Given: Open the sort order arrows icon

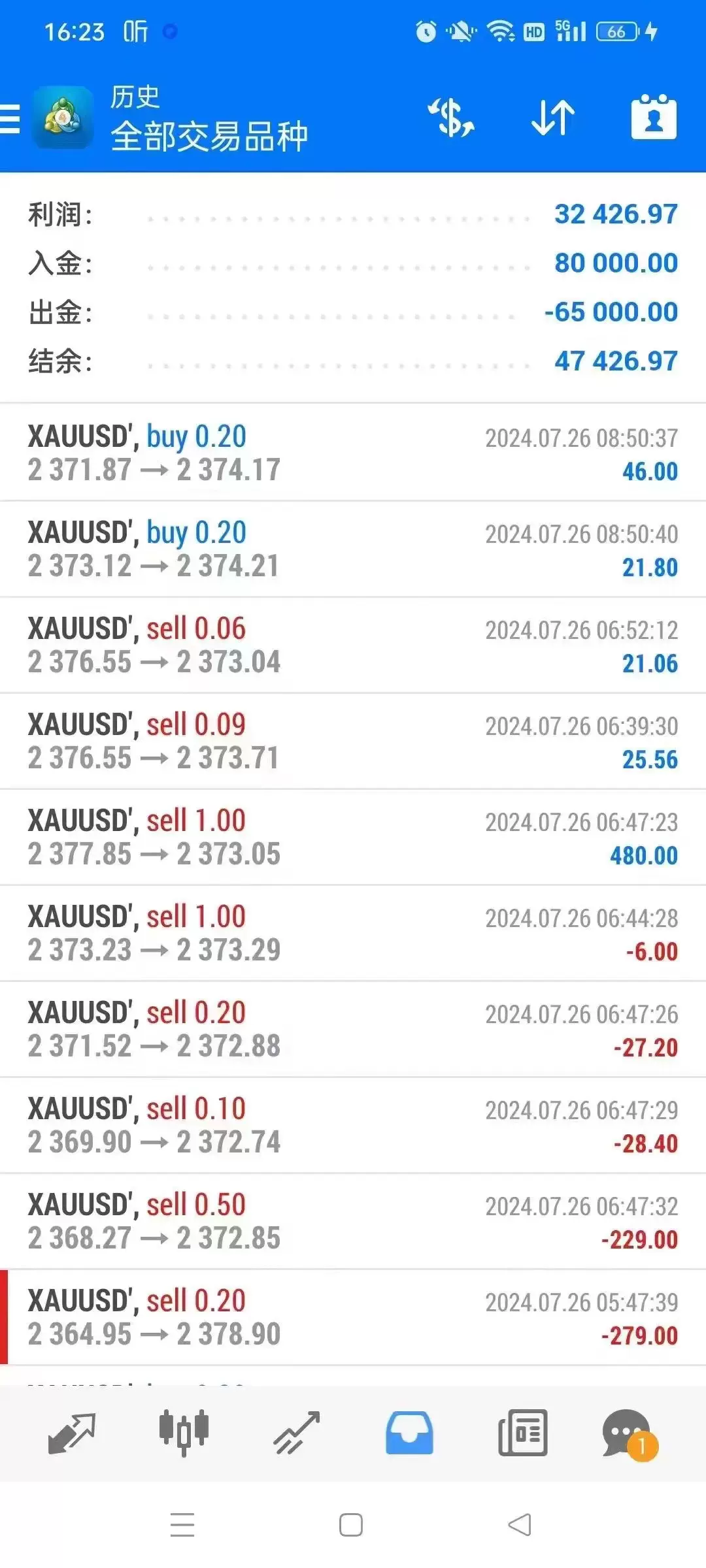Looking at the screenshot, I should tap(552, 119).
